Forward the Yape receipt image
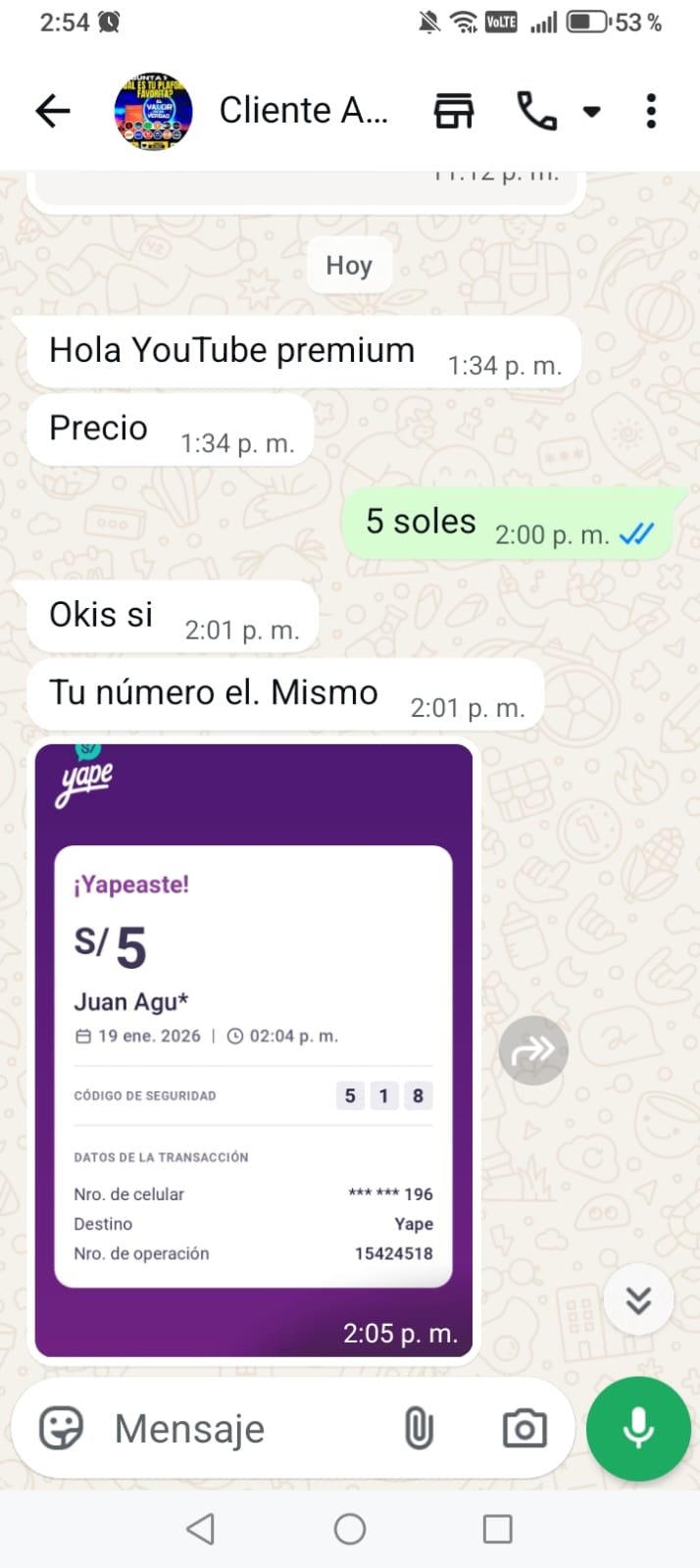The width and height of the screenshot is (700, 1568). tap(532, 1050)
